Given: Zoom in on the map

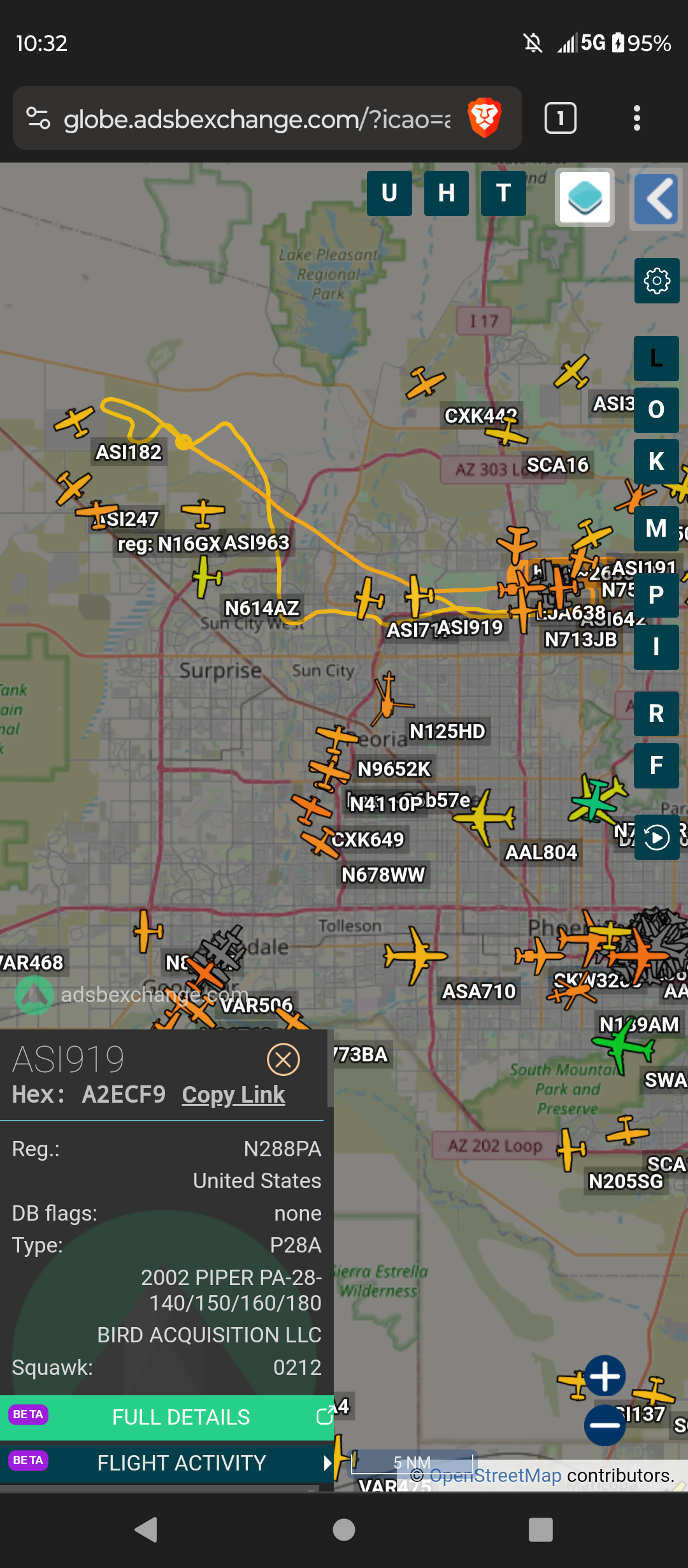Looking at the screenshot, I should coord(605,1376).
